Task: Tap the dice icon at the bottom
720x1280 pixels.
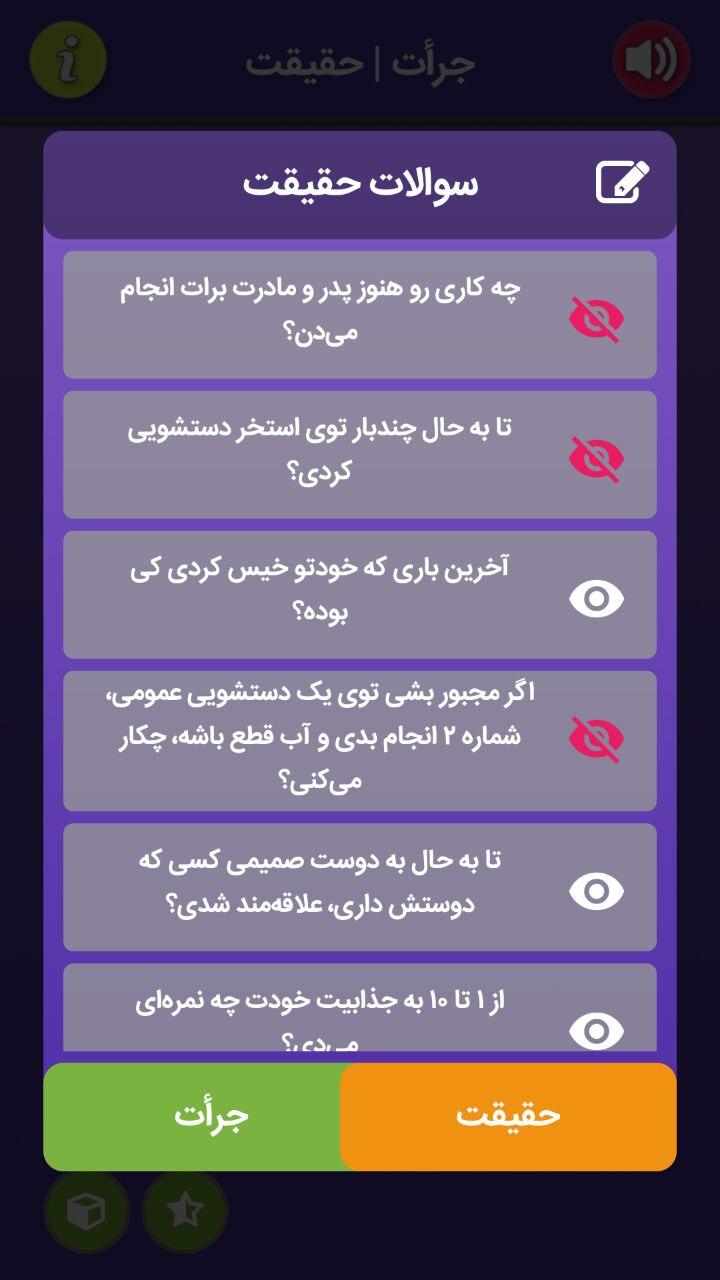Action: click(x=88, y=1211)
